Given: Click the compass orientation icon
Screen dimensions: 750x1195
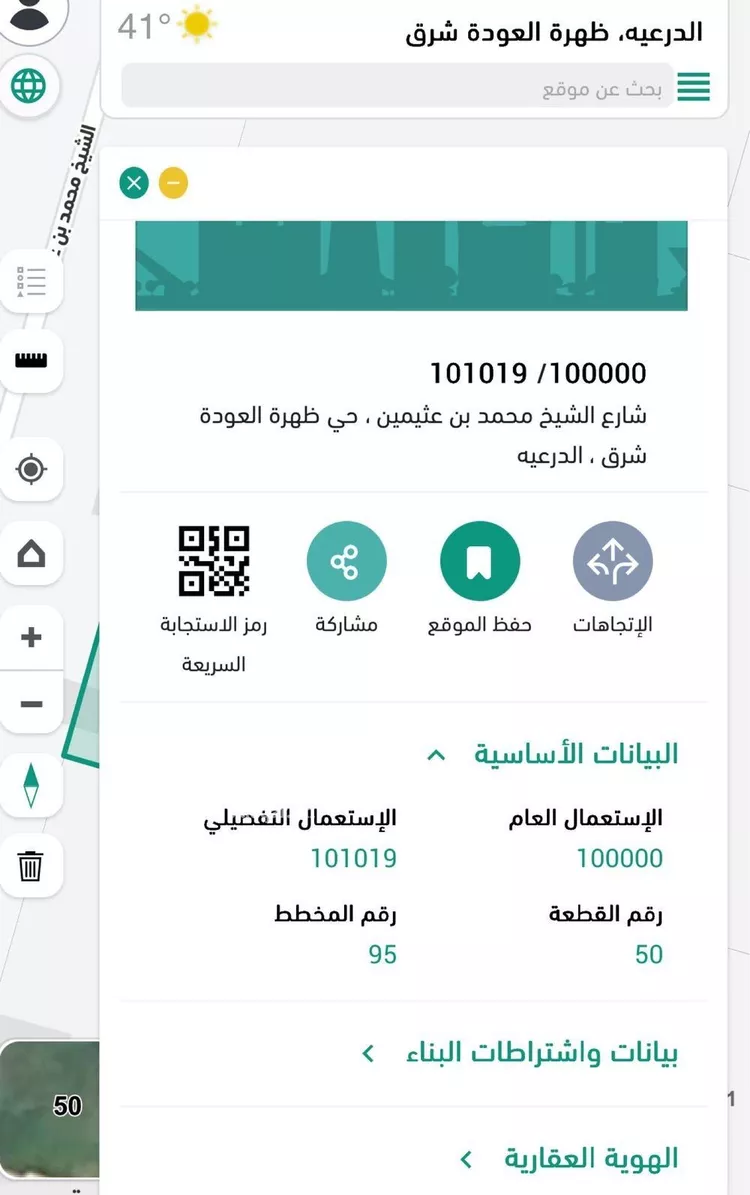Looking at the screenshot, I should pyautogui.click(x=30, y=786).
